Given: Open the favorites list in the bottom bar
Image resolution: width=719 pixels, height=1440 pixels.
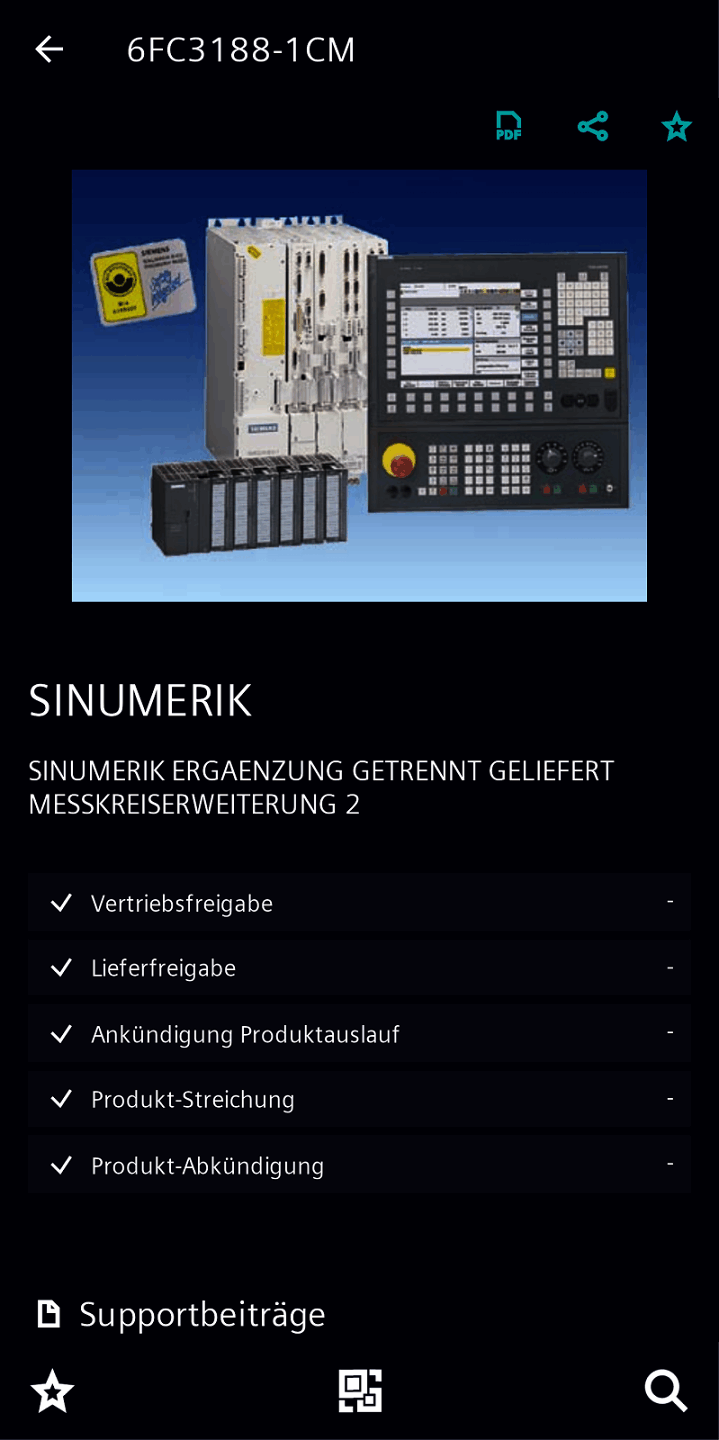Looking at the screenshot, I should click(52, 1390).
